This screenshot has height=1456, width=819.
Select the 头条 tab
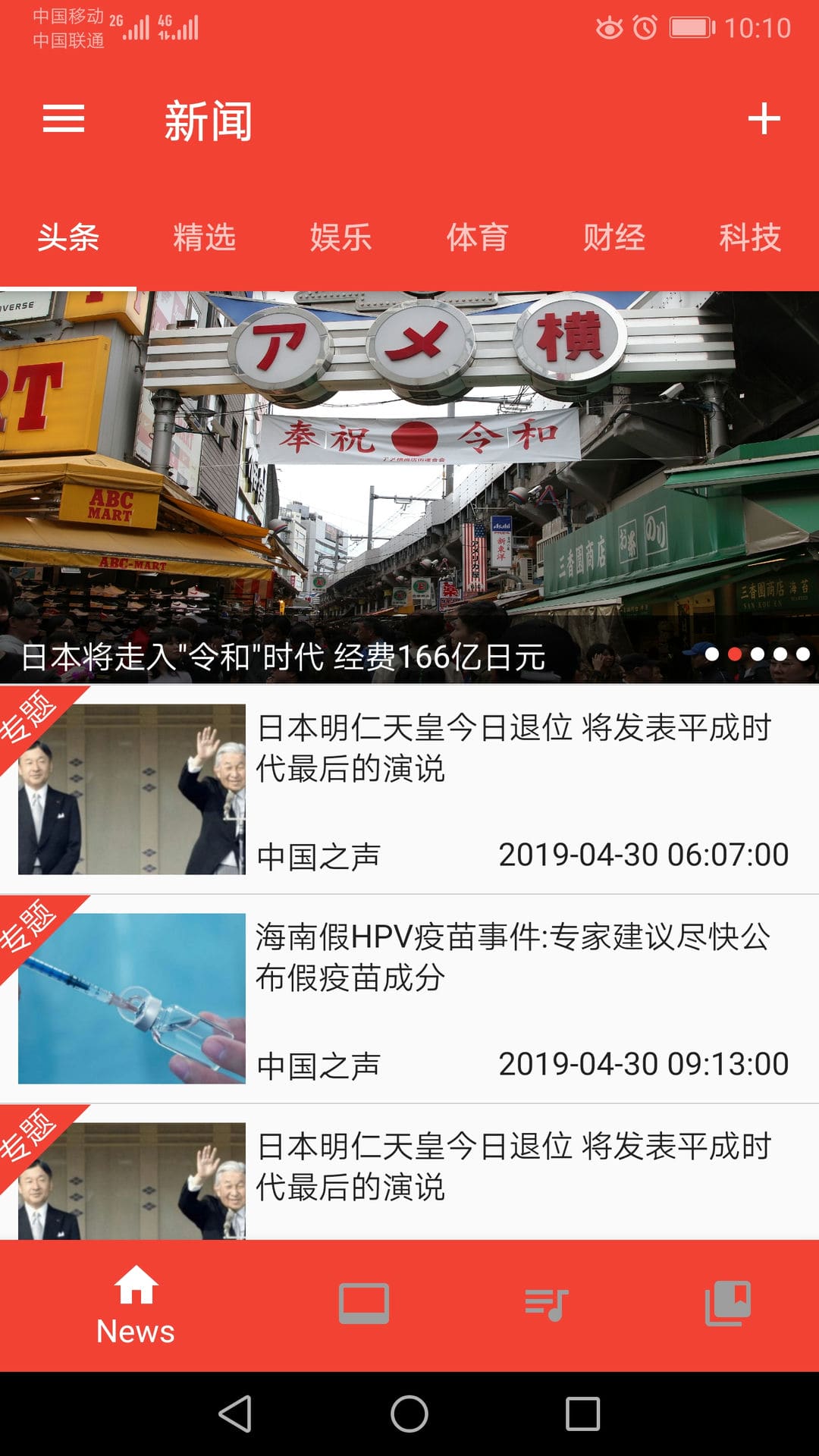[x=68, y=237]
